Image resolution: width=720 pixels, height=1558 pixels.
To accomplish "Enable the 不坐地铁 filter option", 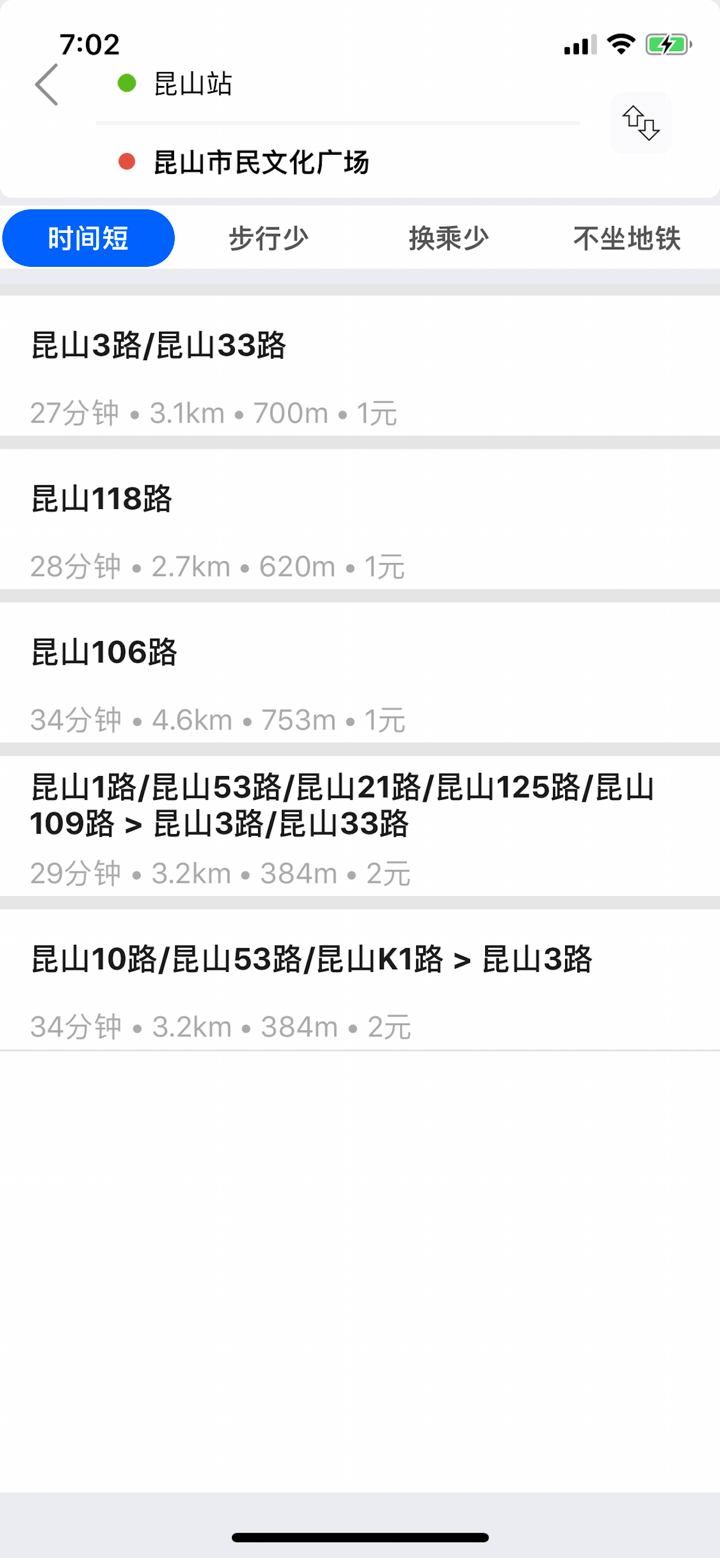I will click(x=628, y=238).
